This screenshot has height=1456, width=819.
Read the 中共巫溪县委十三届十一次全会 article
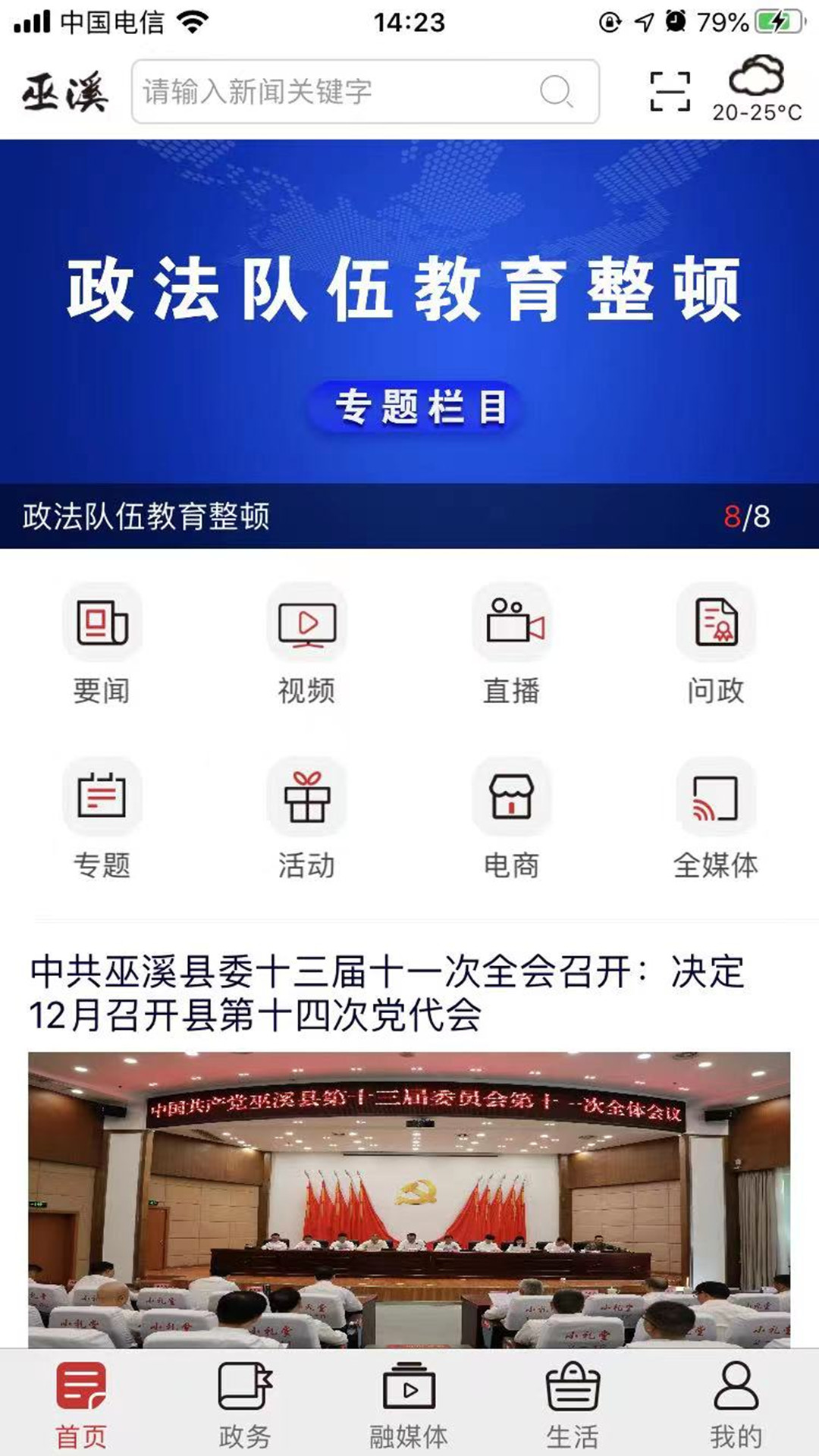387,993
